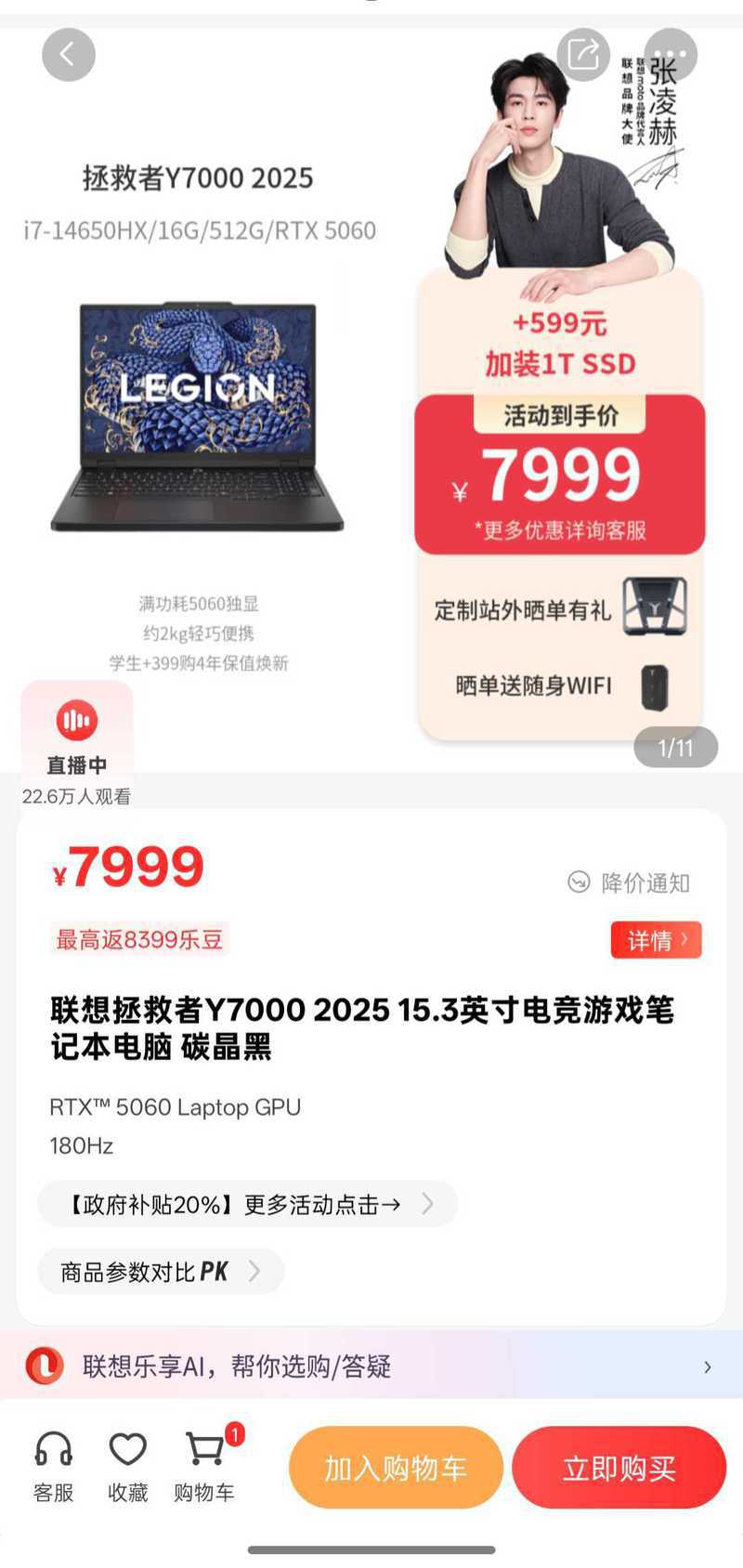Open the three-dot overflow menu

click(670, 55)
